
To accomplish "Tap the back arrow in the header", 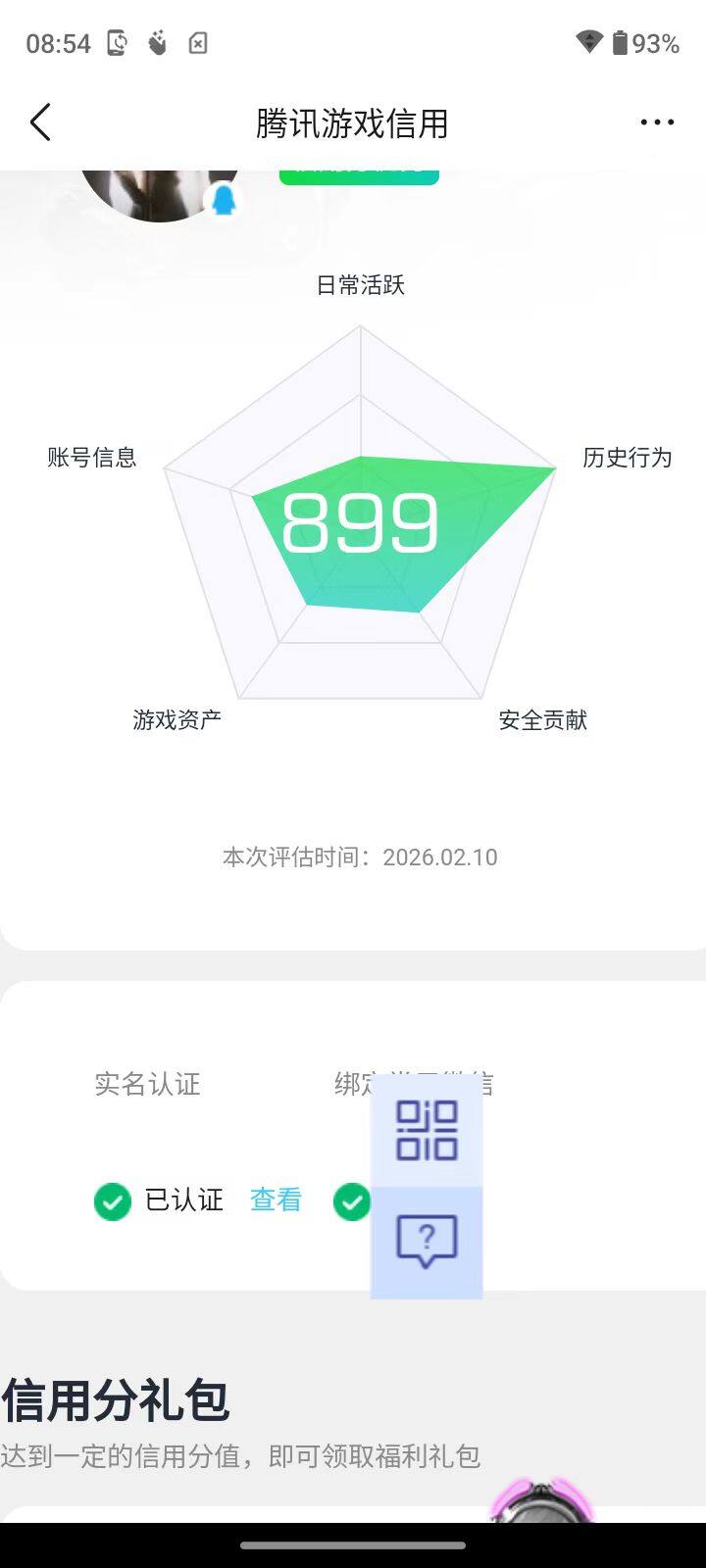I will click(39, 122).
